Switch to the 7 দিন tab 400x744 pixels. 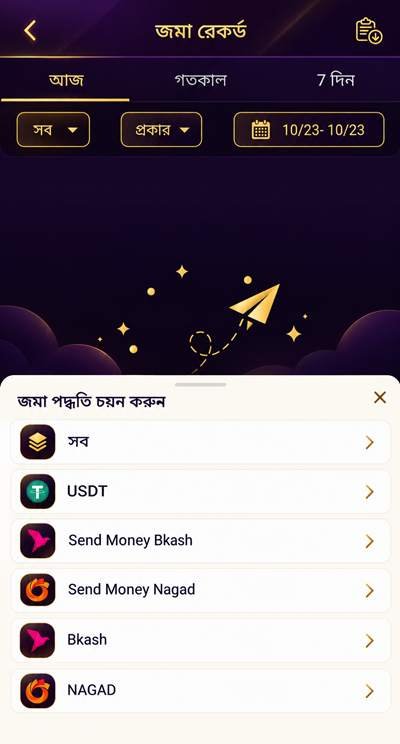pos(336,80)
